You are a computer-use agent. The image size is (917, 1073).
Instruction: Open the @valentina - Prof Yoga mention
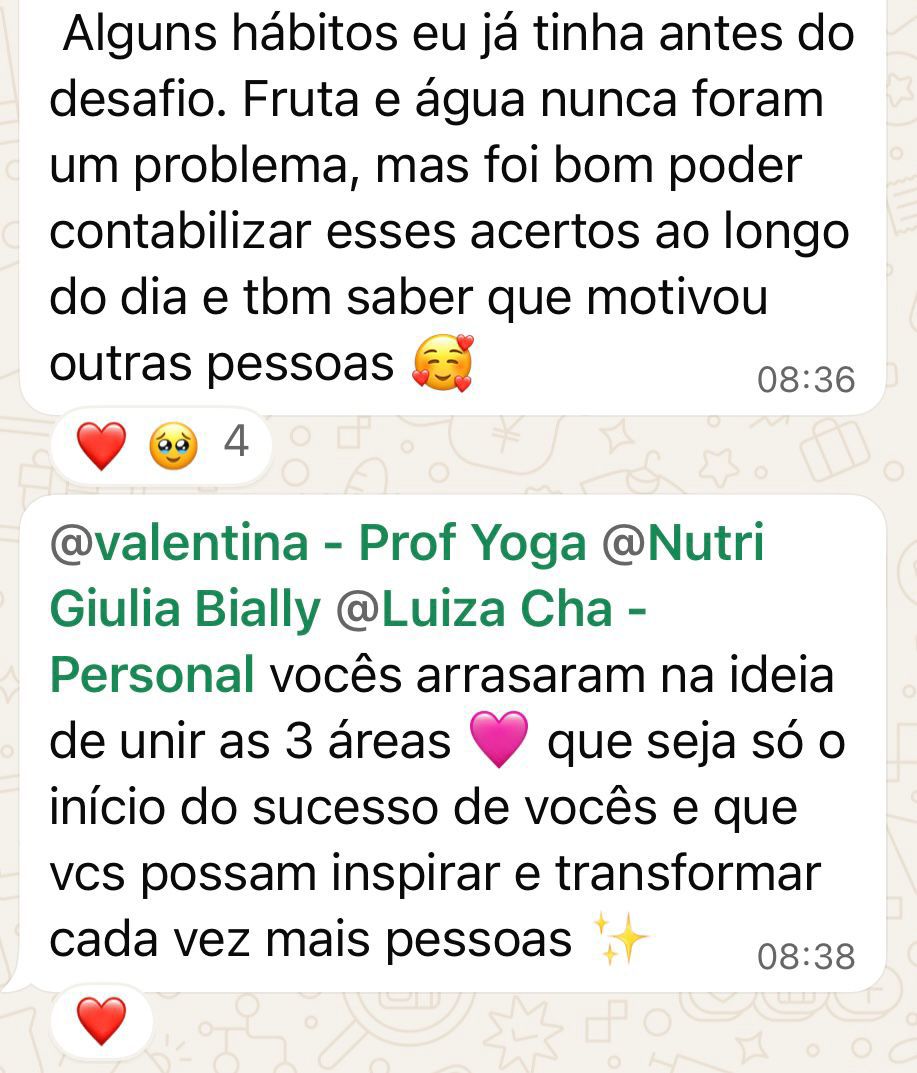pyautogui.click(x=318, y=545)
